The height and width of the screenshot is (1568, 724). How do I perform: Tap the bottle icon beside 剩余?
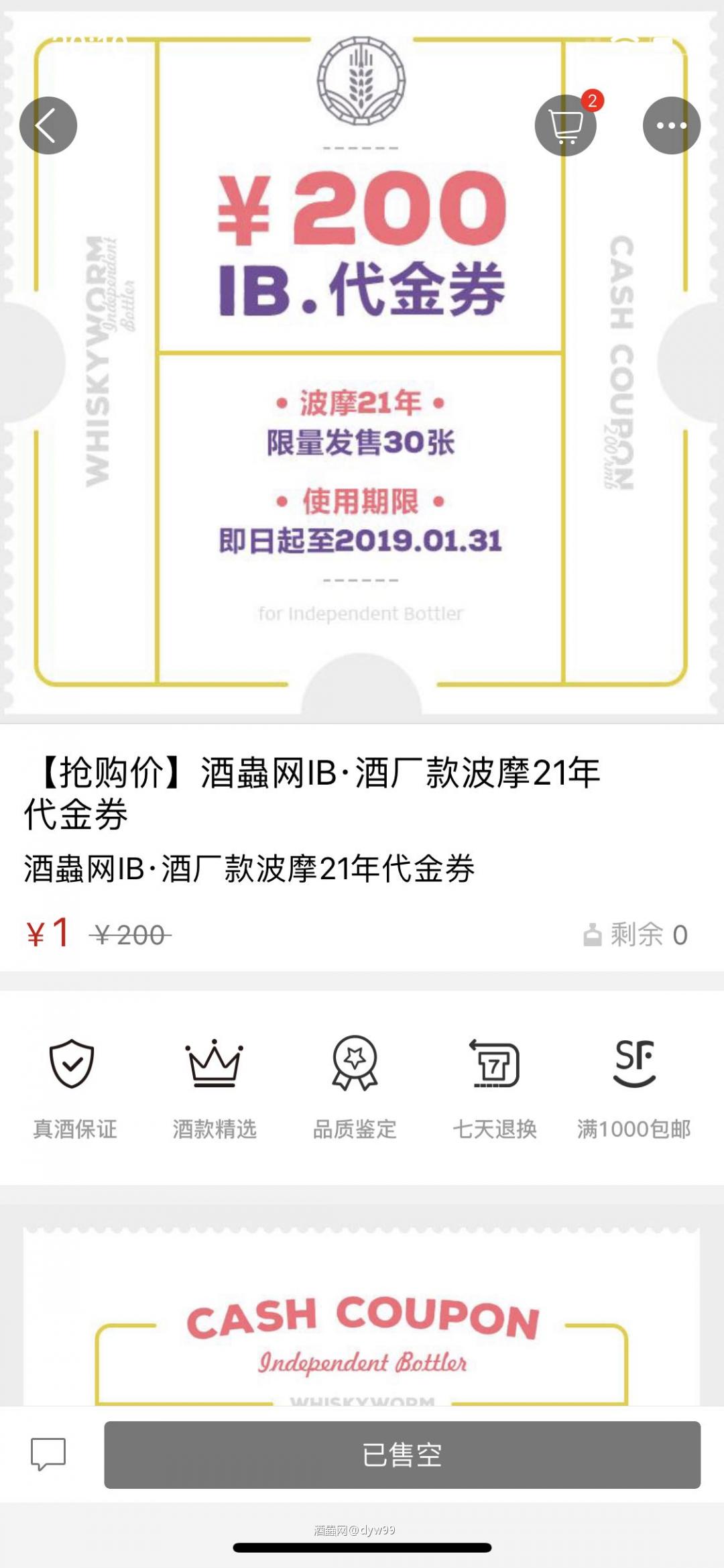click(593, 935)
